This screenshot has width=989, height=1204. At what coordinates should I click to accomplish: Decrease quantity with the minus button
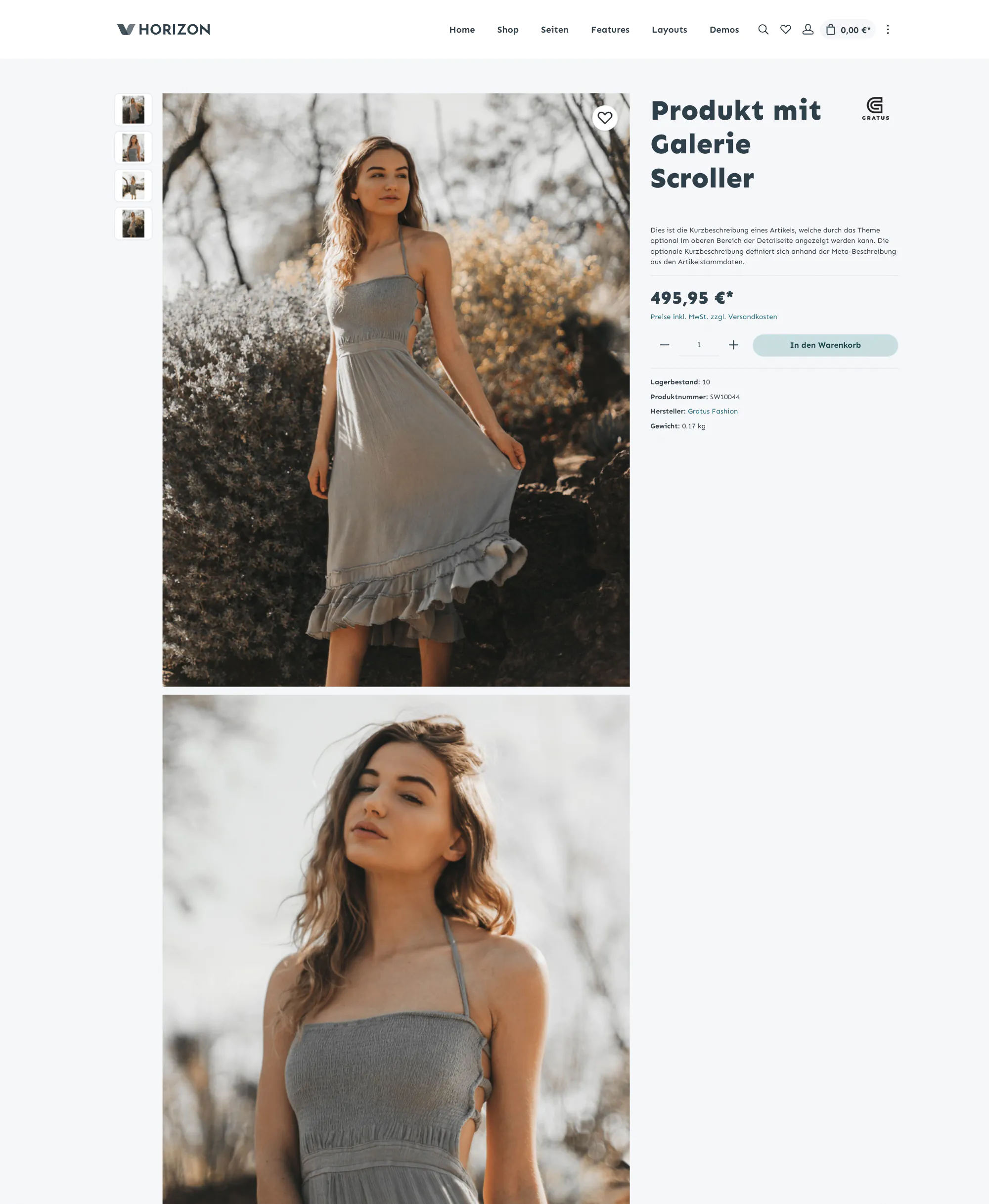[x=664, y=345]
